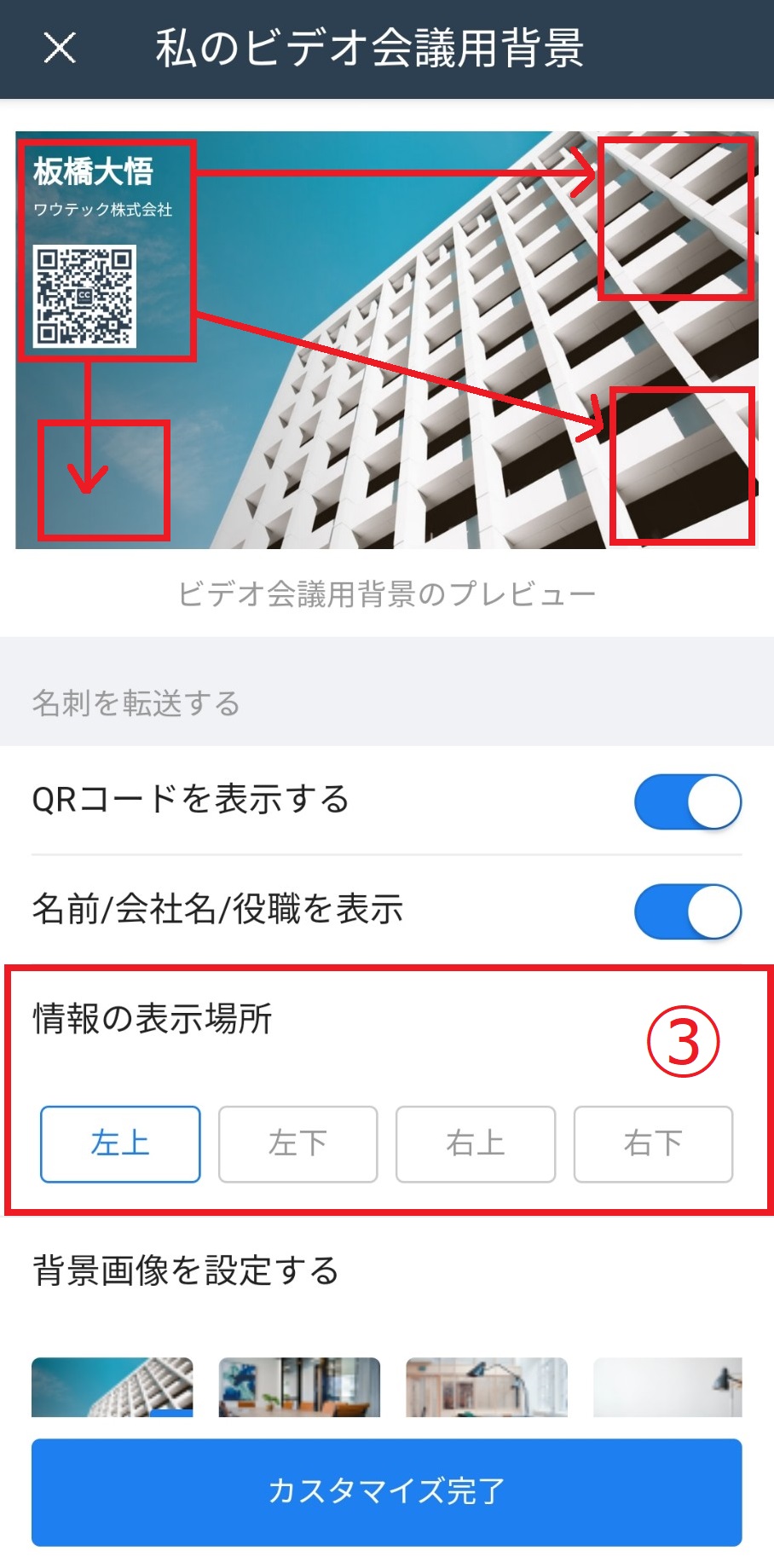
Task: Select the white wall lamp background
Action: point(667,1387)
